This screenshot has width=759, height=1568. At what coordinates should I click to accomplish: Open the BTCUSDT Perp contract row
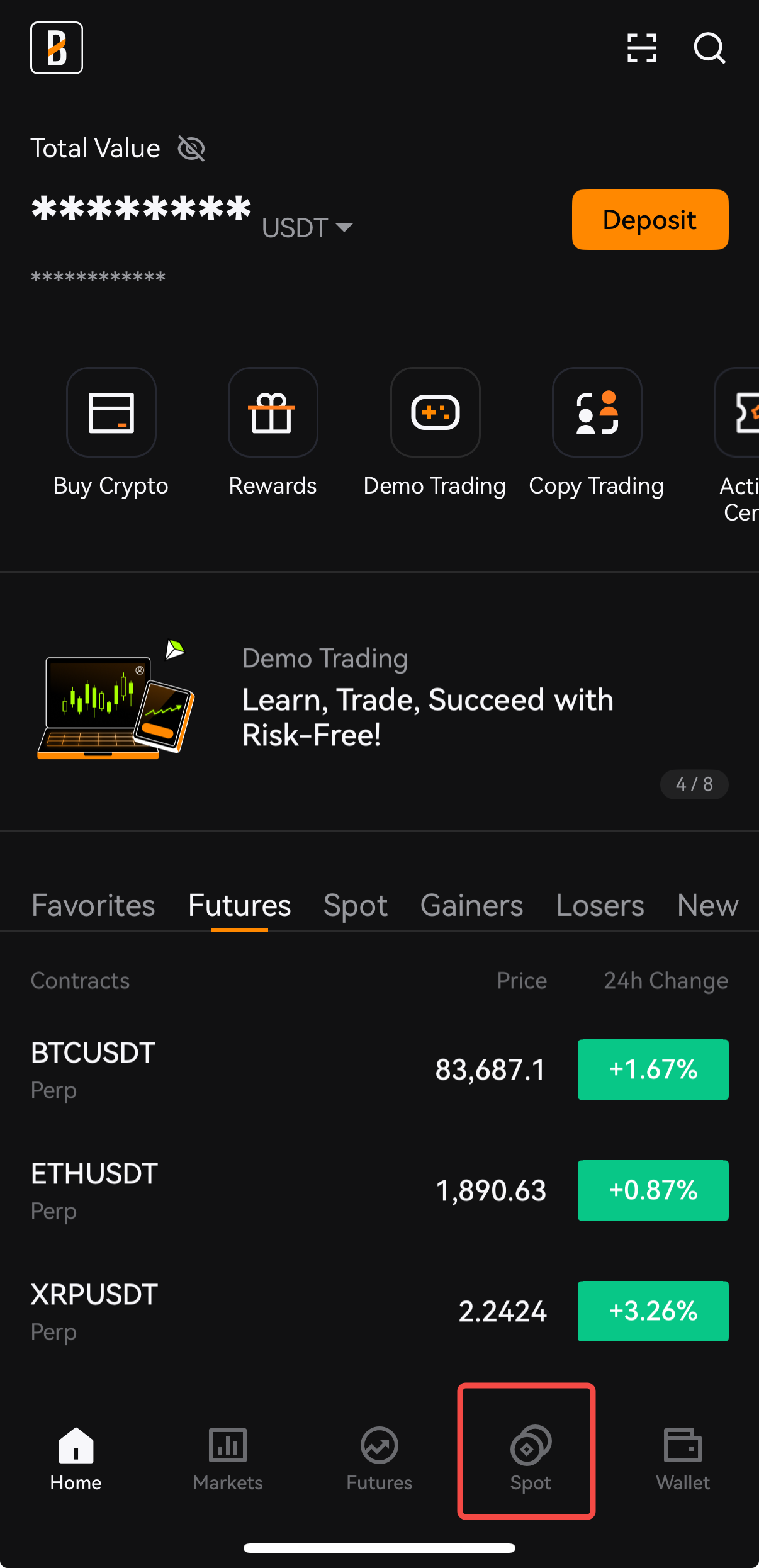click(379, 1069)
